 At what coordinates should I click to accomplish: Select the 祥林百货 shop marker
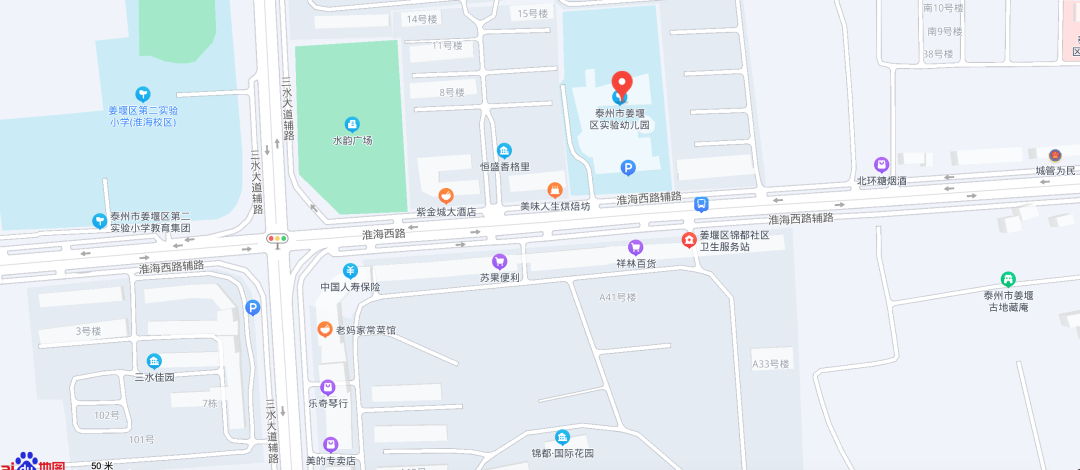tap(635, 247)
